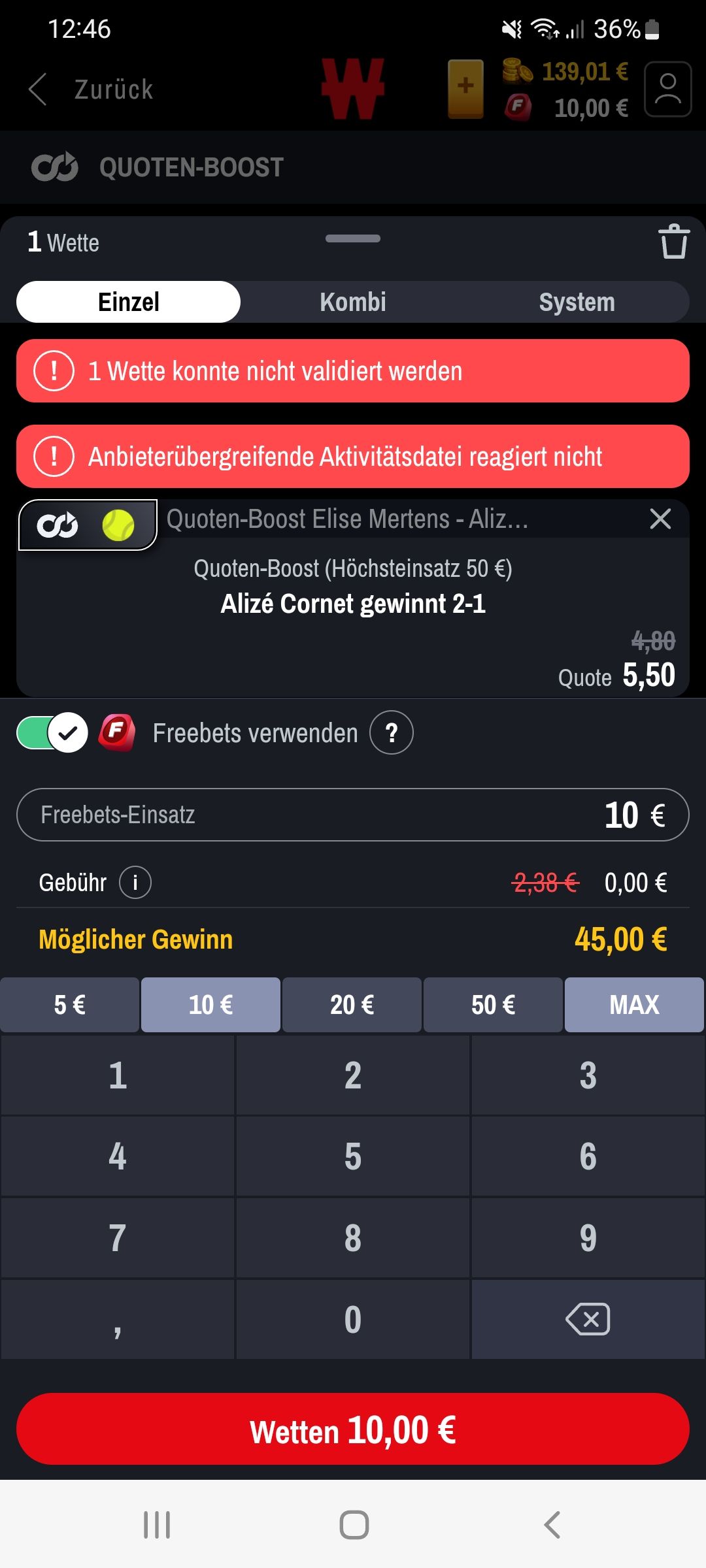The image size is (706, 1568).
Task: Delete last digit with keypad backspace
Action: tap(588, 1319)
